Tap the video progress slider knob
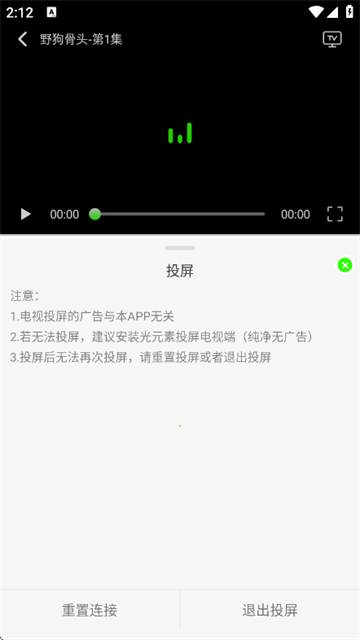The height and width of the screenshot is (640, 360). pos(95,214)
